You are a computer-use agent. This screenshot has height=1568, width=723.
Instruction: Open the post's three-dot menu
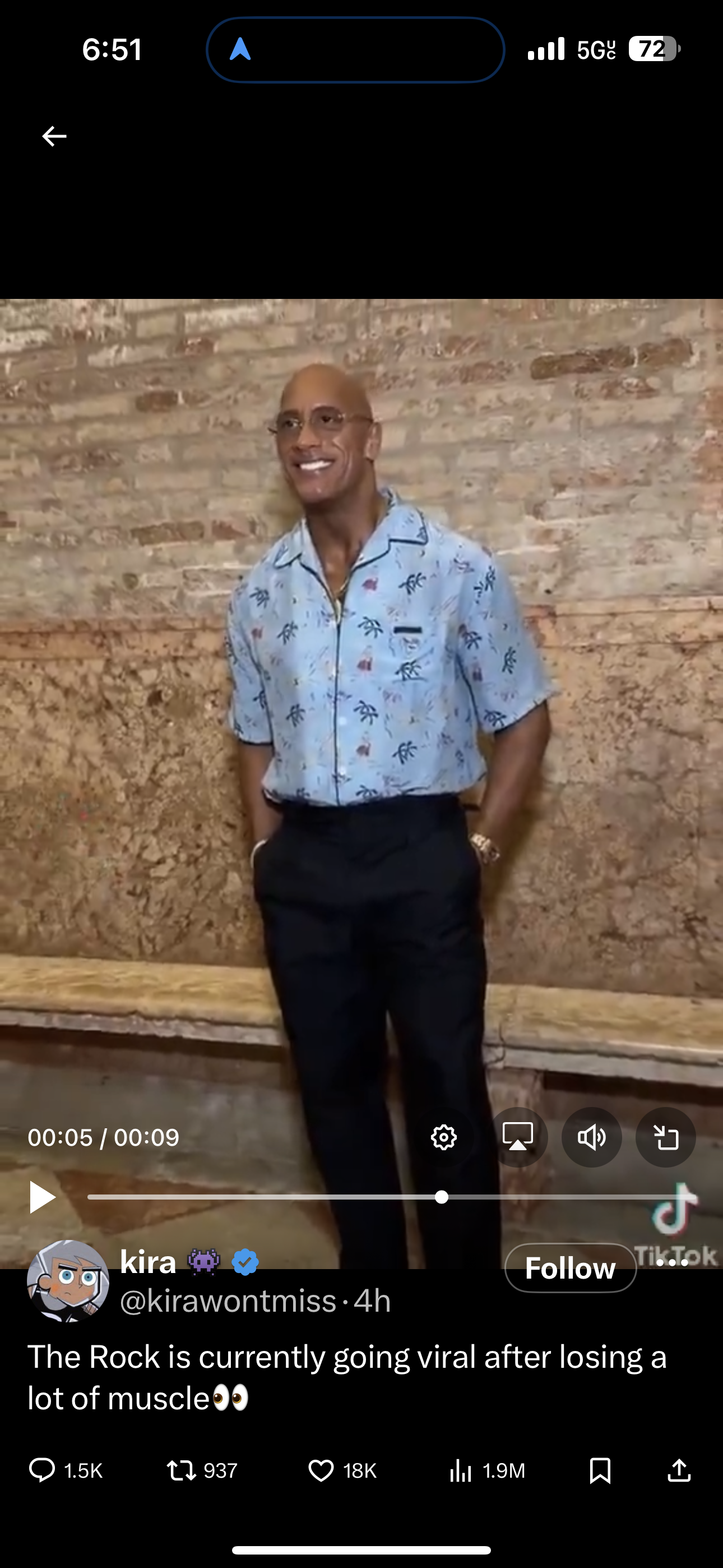point(672,1263)
